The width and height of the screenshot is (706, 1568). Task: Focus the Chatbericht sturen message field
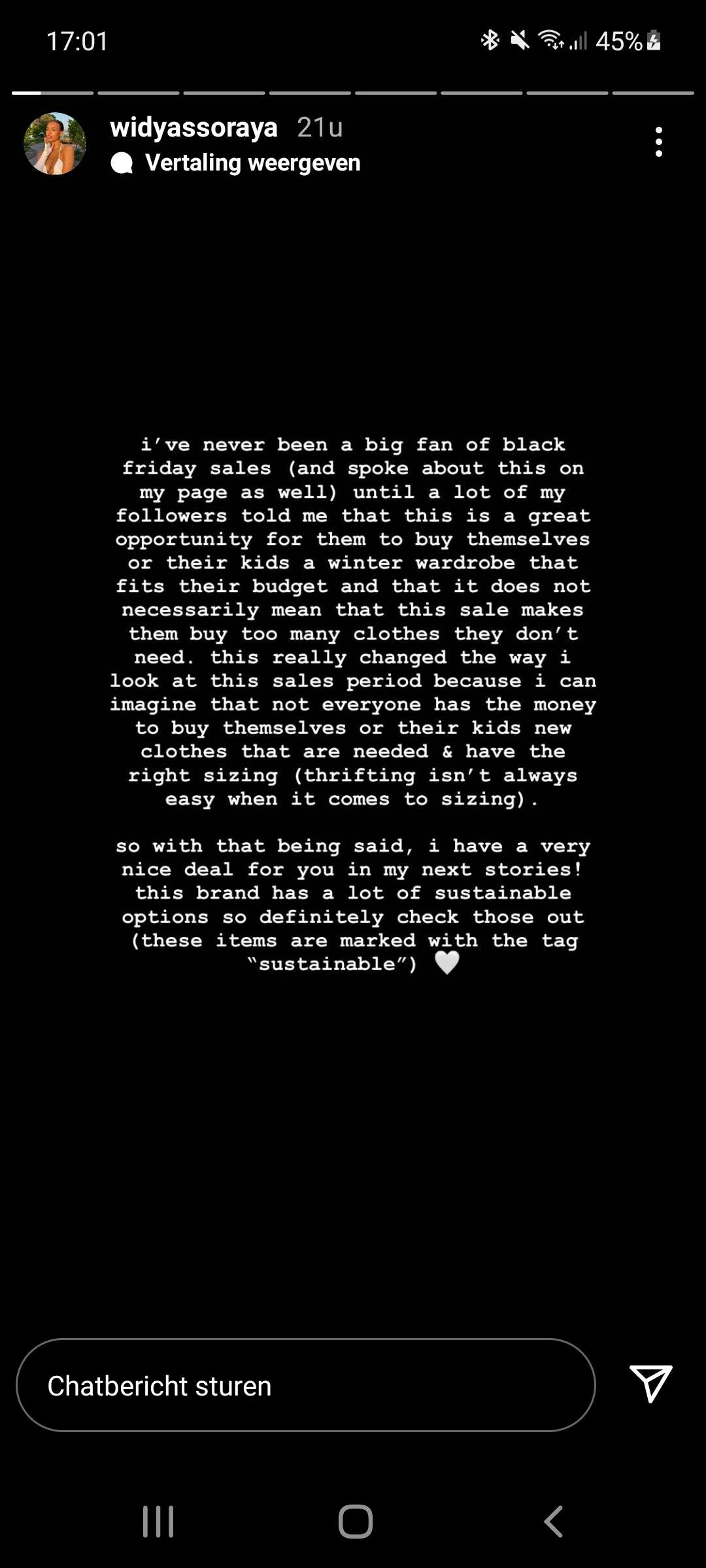tap(306, 1385)
